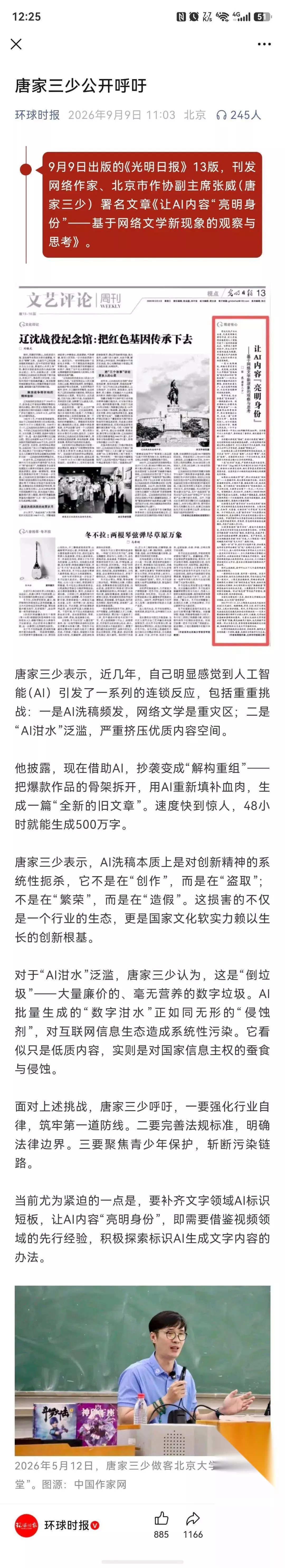Close the article page

(16, 44)
